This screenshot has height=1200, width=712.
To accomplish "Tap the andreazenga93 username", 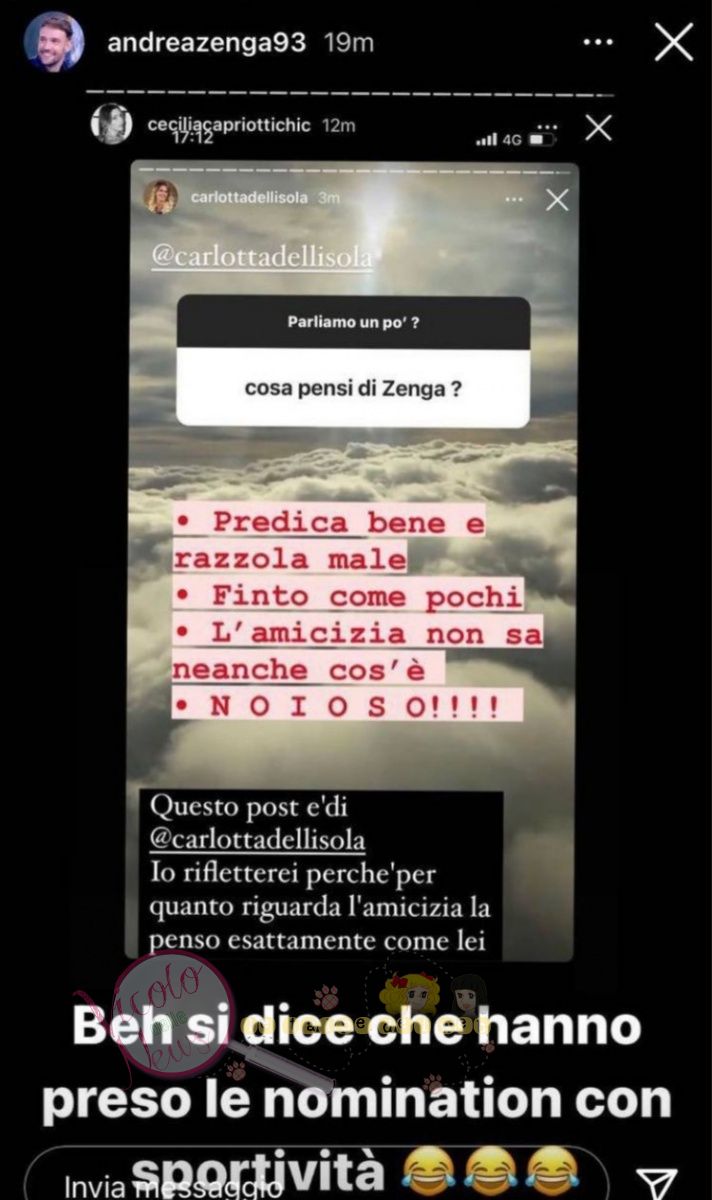I will [206, 43].
